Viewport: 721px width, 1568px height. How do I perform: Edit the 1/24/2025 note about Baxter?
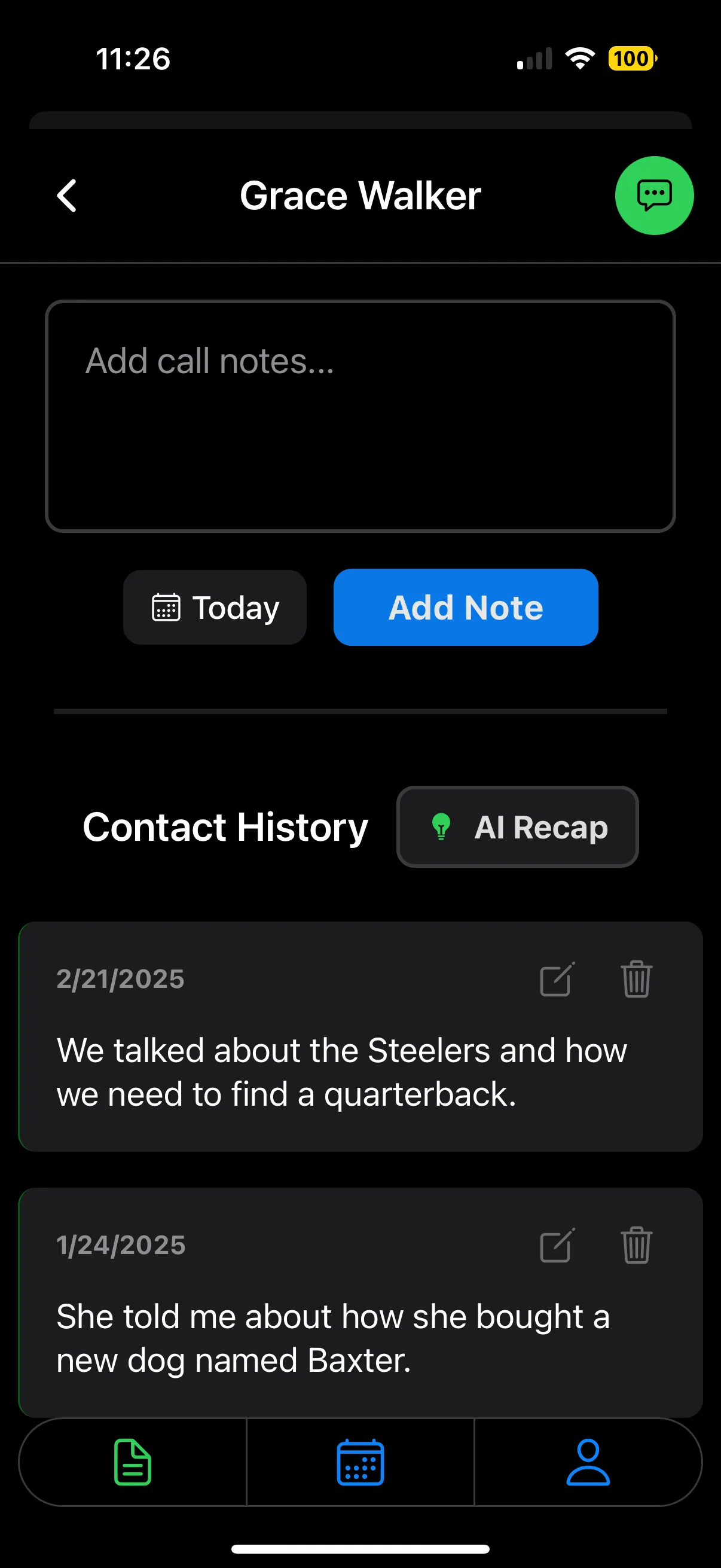pos(556,1246)
